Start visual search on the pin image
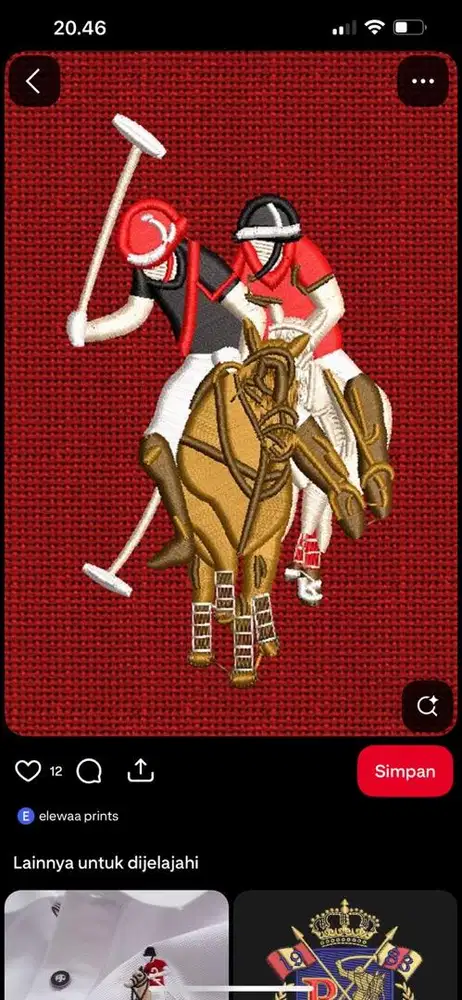 click(427, 706)
